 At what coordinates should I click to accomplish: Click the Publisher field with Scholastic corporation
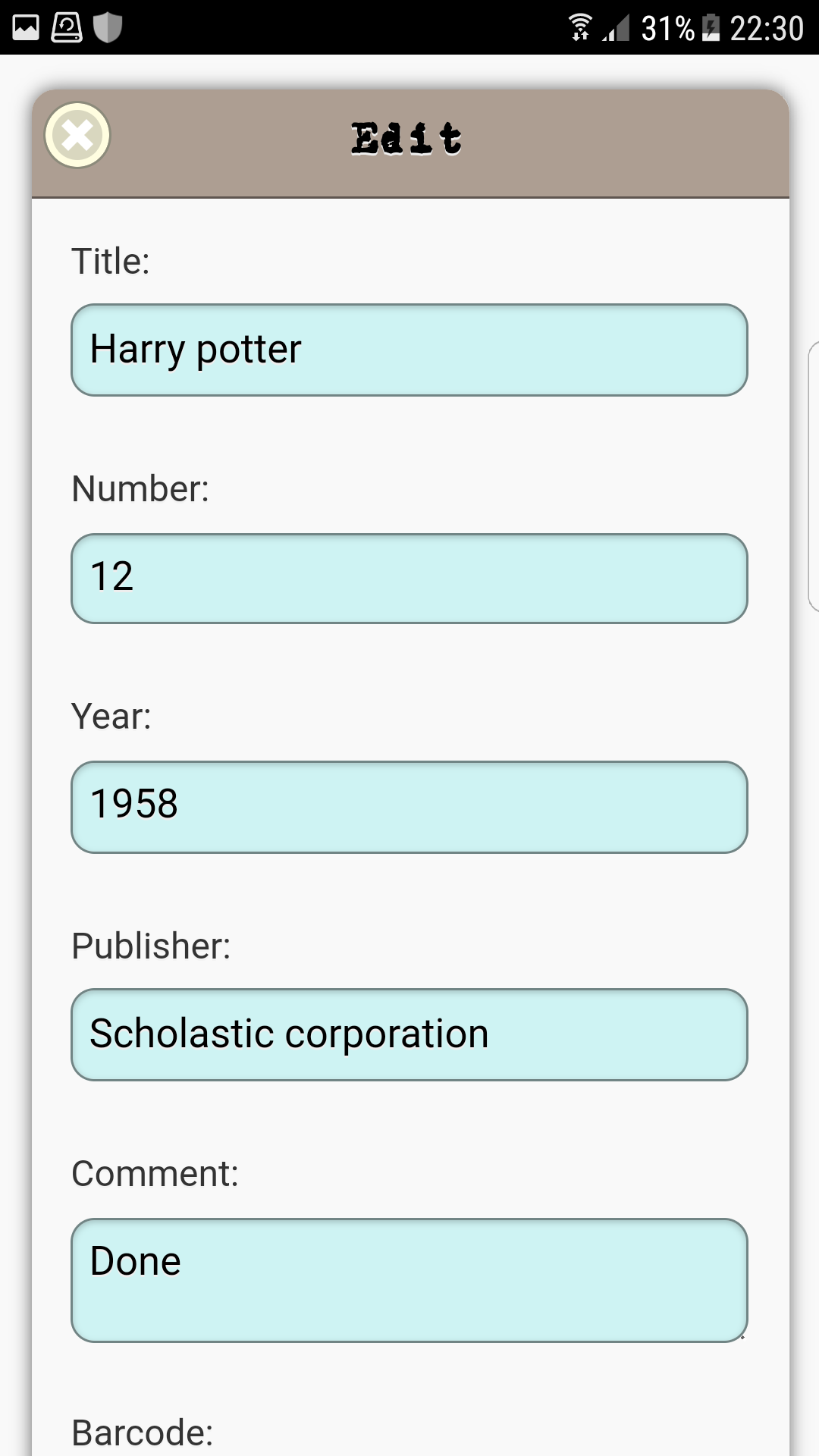point(408,1034)
